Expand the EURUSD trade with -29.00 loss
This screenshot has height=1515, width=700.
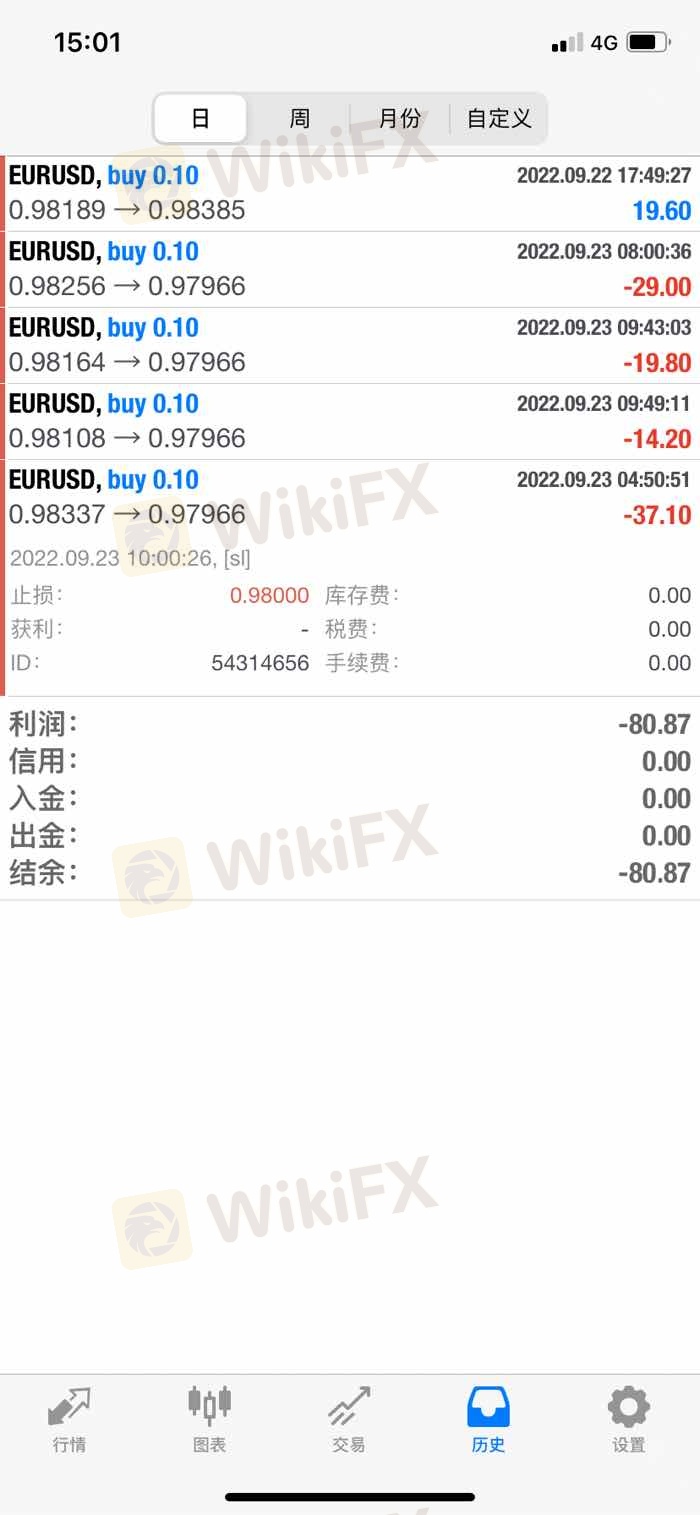coord(350,270)
